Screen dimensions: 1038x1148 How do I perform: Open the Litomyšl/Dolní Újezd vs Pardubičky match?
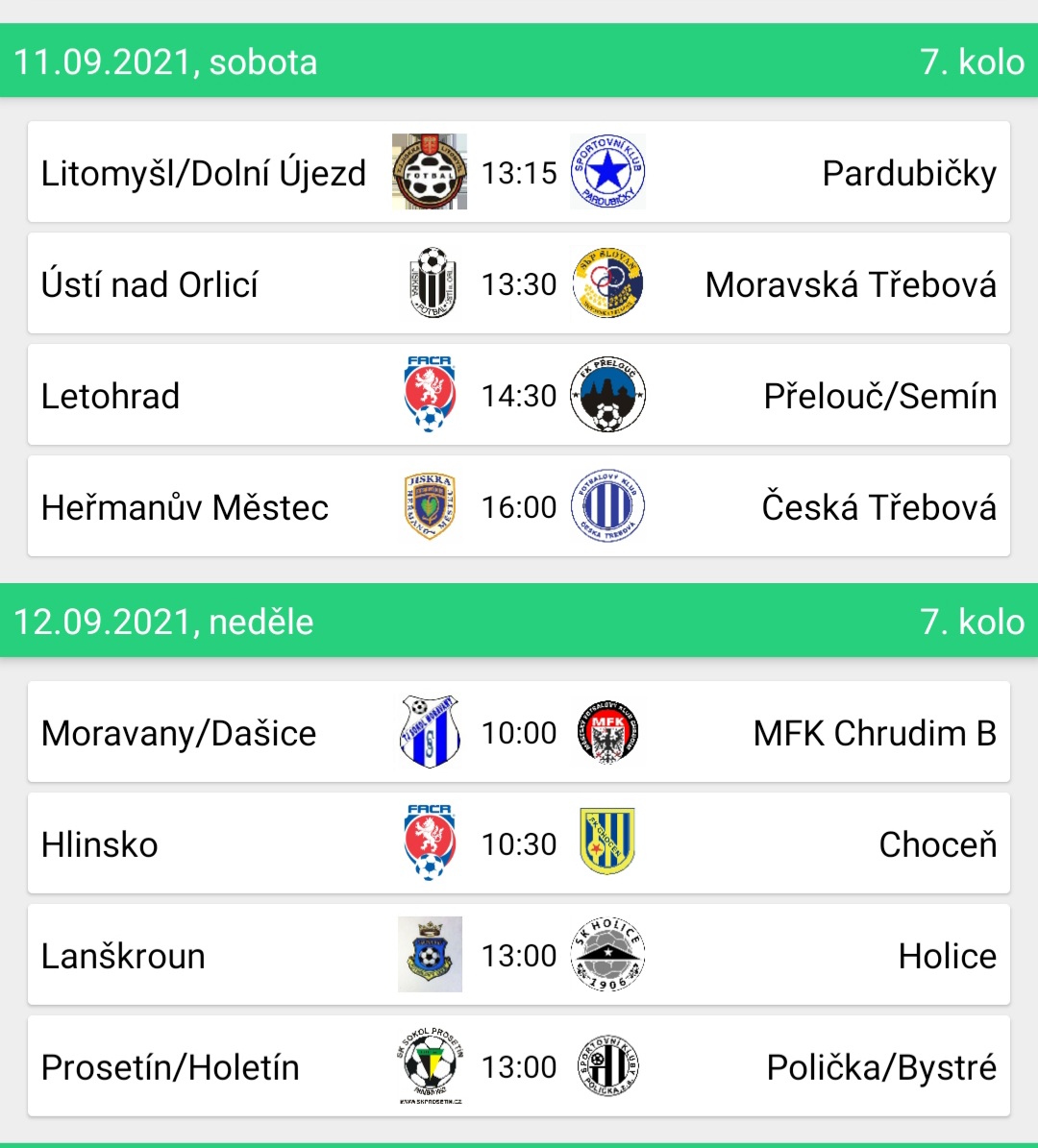[x=519, y=173]
